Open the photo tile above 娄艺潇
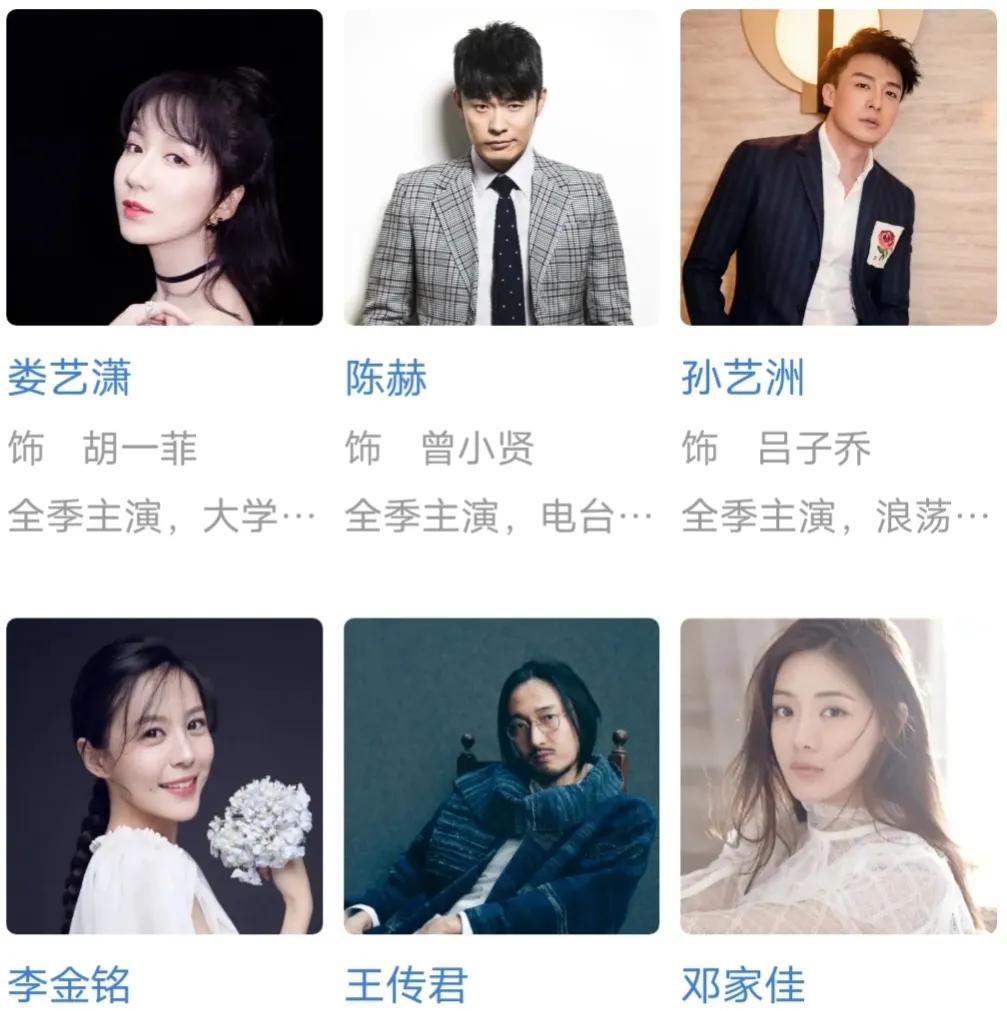 coord(164,167)
